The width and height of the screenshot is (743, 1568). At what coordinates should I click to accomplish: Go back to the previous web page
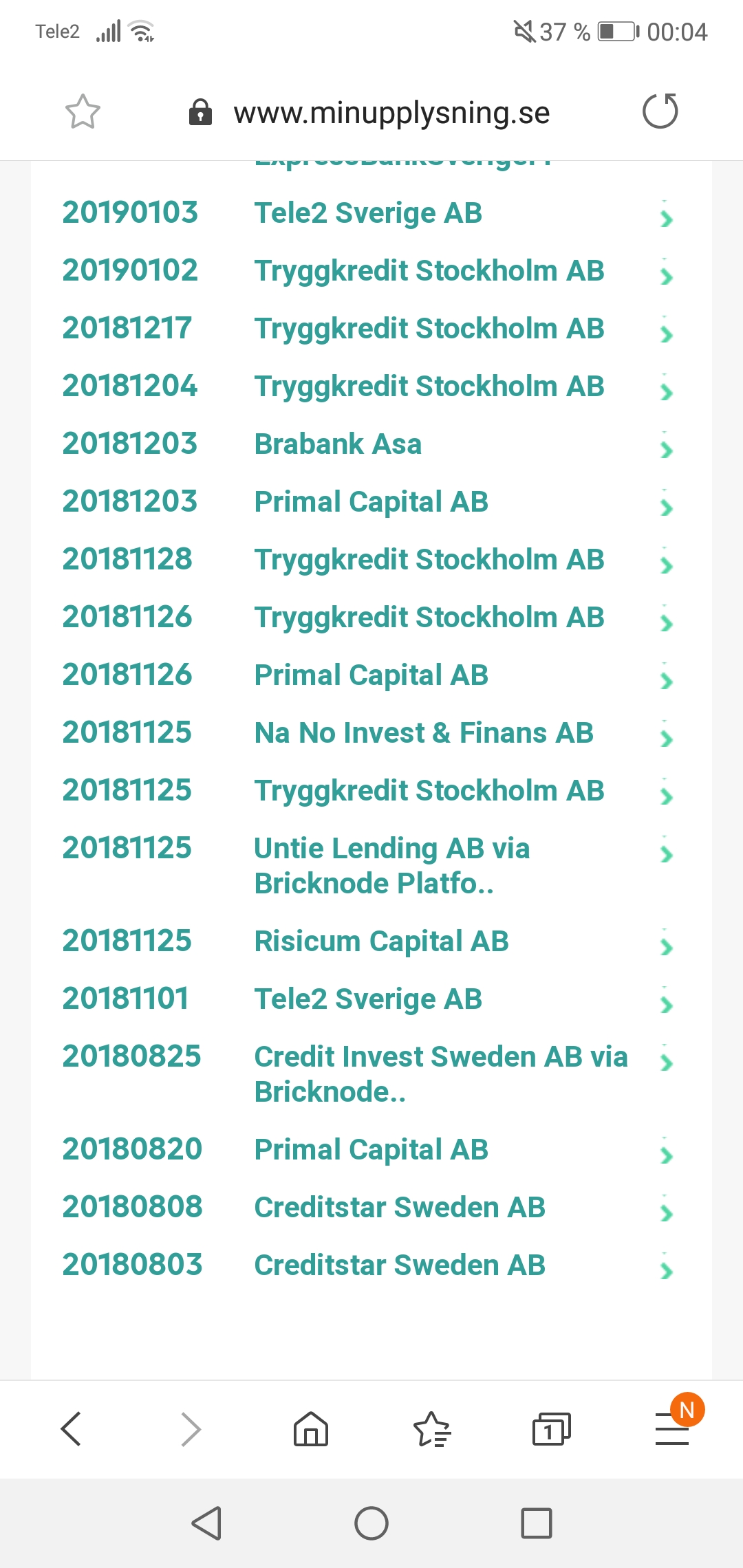pyautogui.click(x=72, y=1429)
